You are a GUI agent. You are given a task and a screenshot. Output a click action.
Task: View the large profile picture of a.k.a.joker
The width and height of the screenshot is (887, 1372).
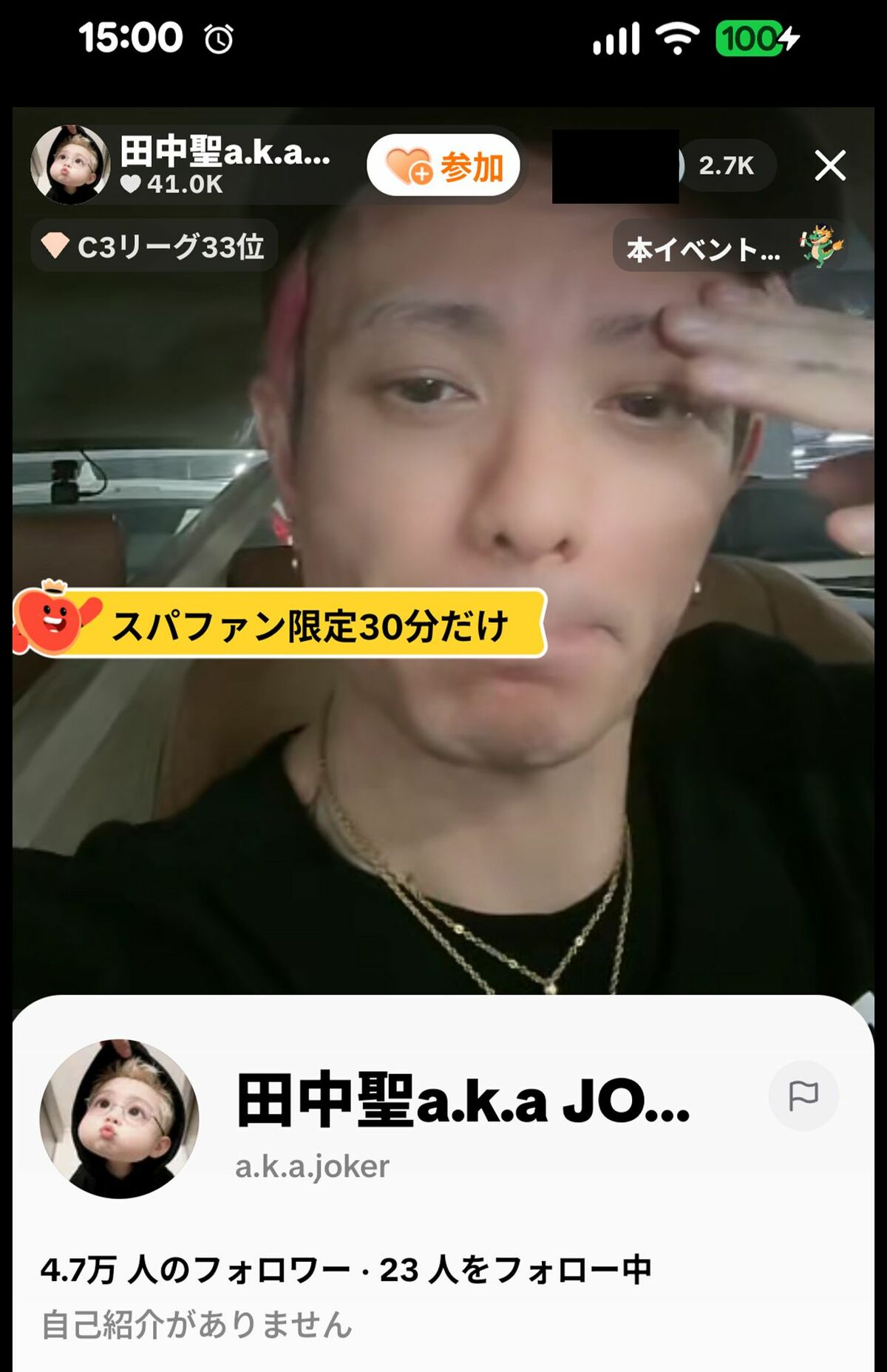[119, 1119]
